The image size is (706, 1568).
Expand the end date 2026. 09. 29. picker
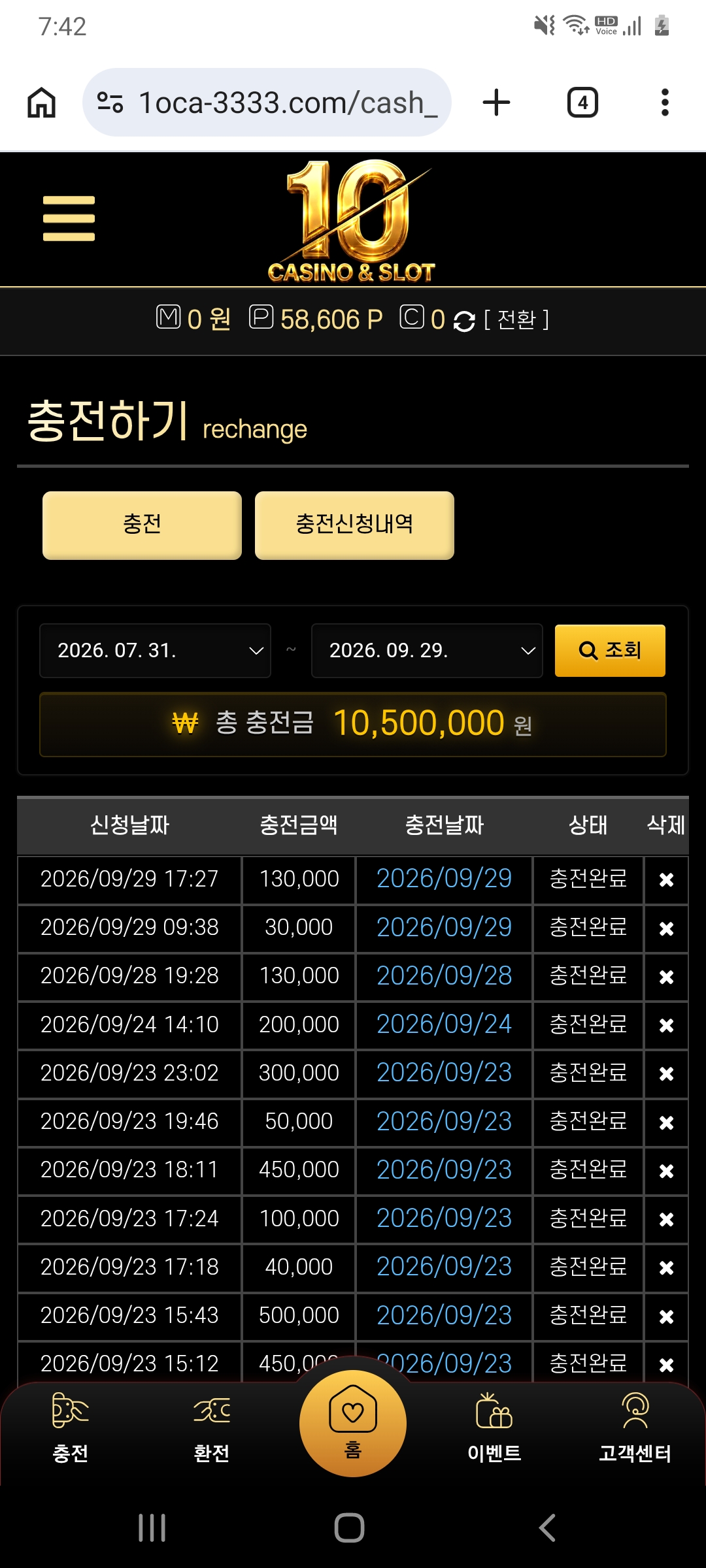coord(427,651)
